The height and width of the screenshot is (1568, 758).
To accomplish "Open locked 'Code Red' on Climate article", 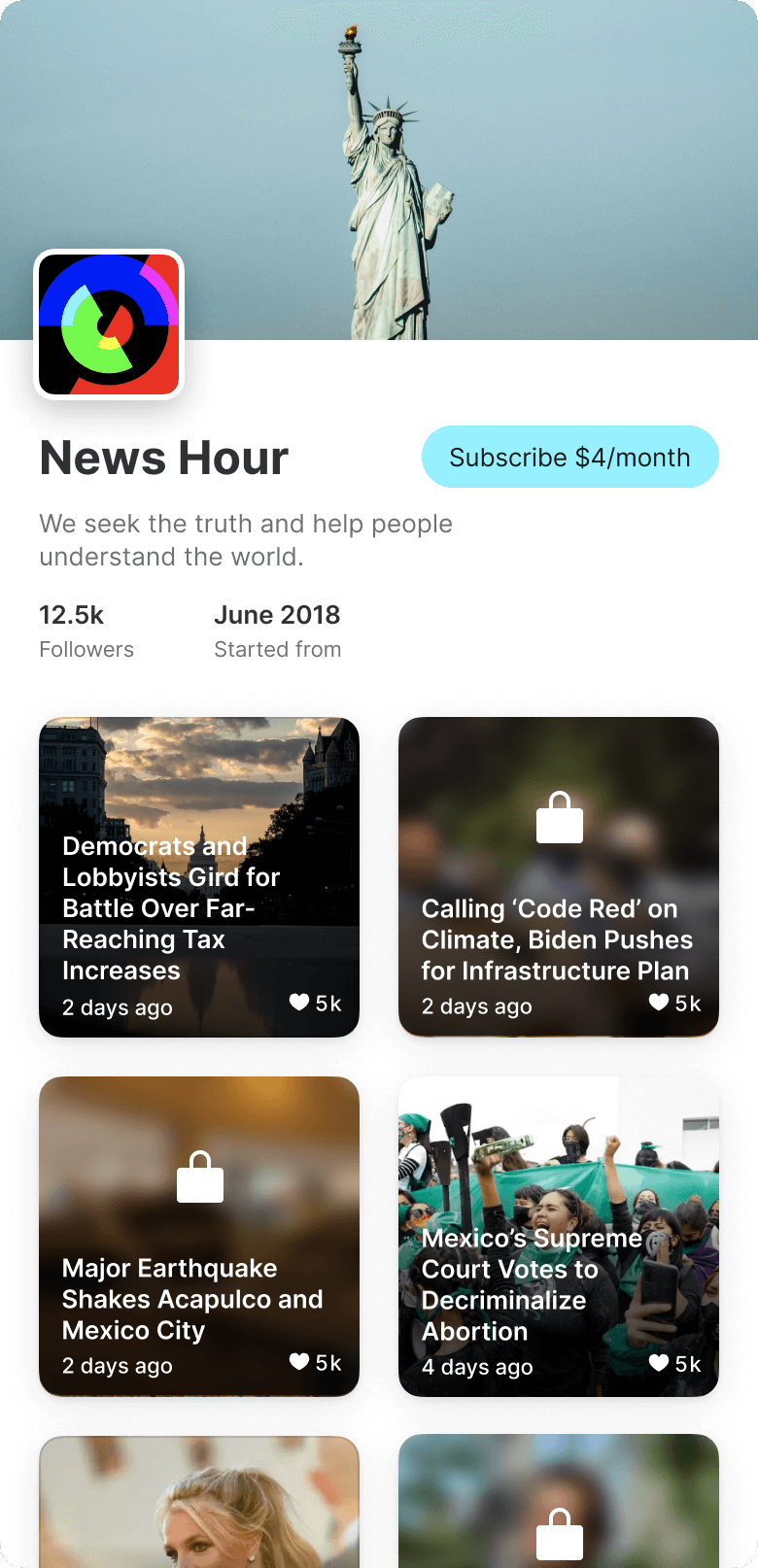I will tap(557, 939).
